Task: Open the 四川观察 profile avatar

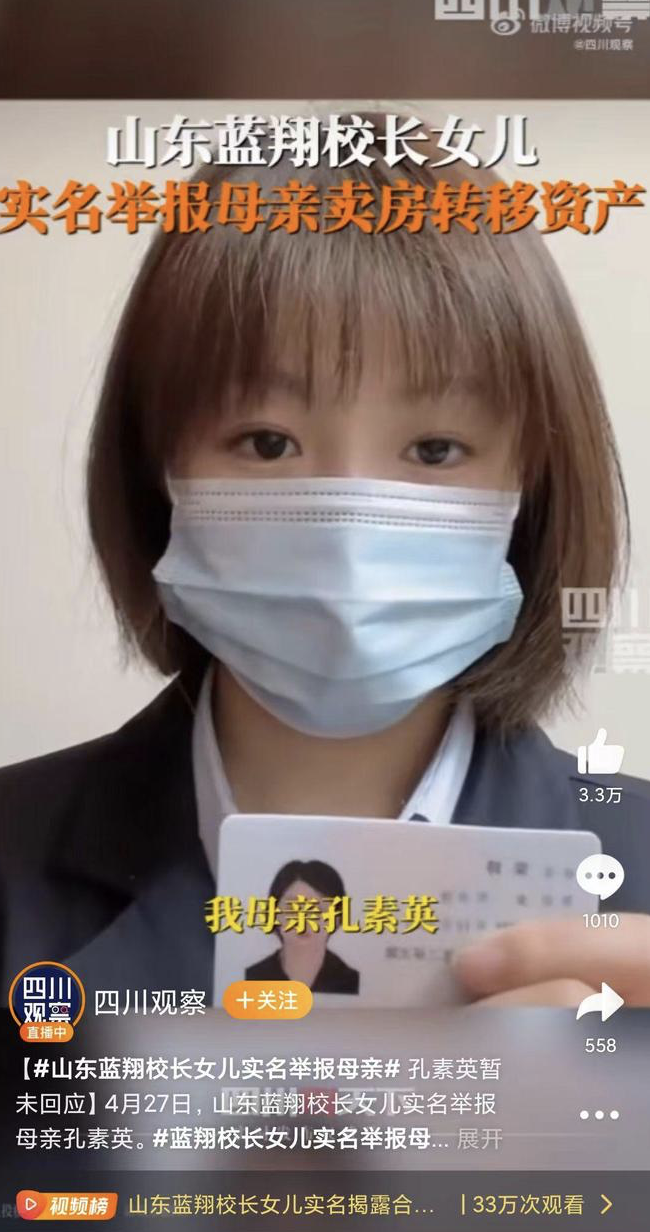Action: 46,998
